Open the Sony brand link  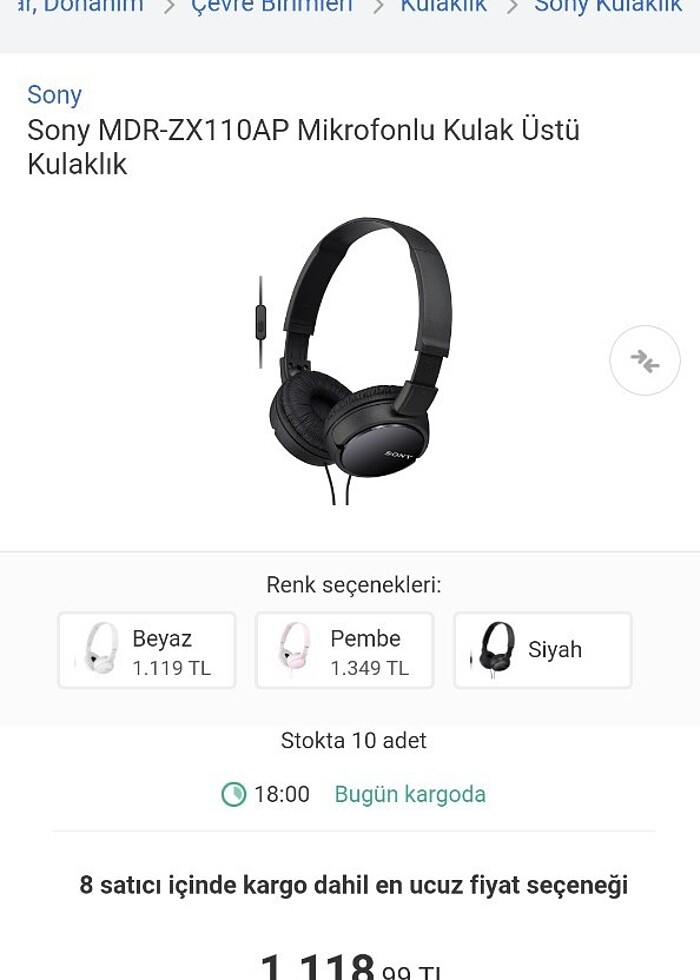[x=54, y=95]
